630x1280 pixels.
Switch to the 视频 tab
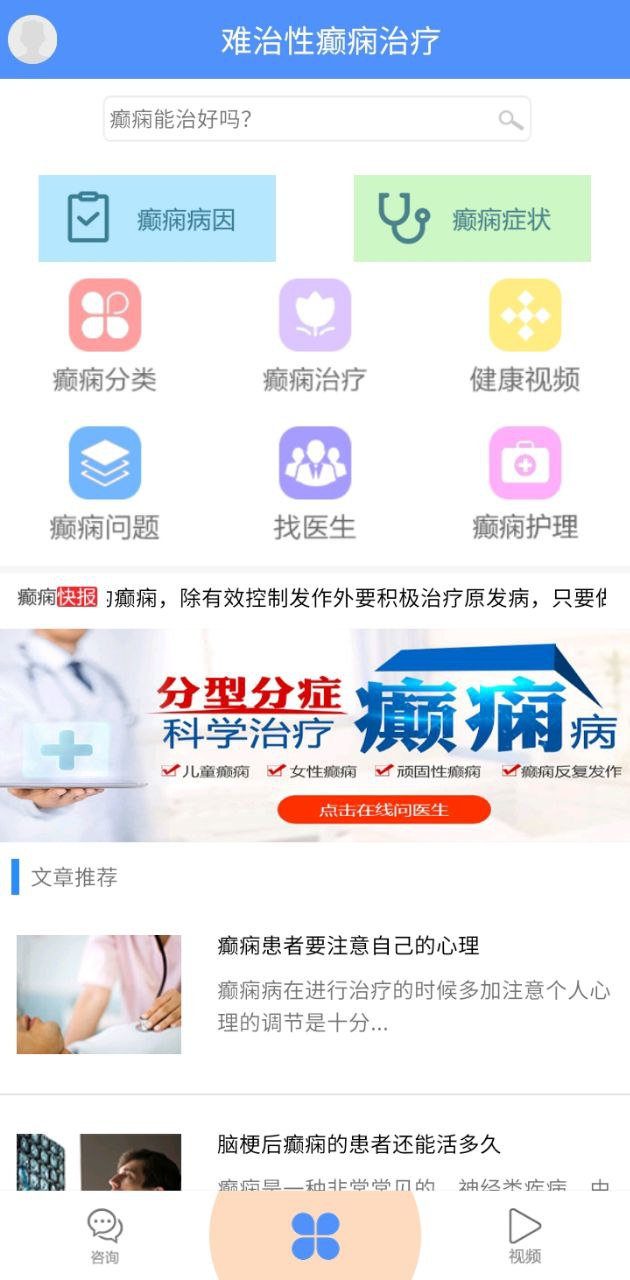(524, 1236)
